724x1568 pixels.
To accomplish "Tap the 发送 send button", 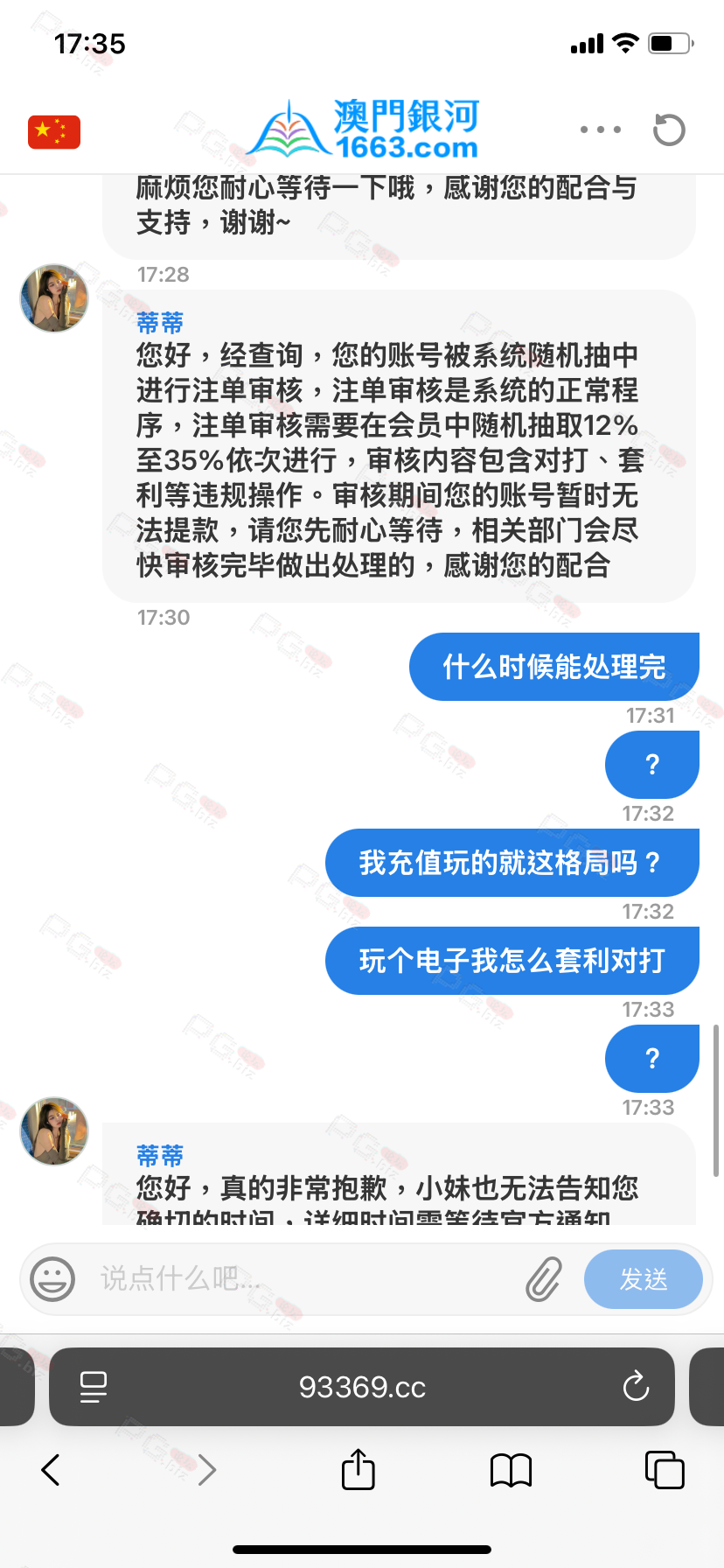I will pos(643,1279).
